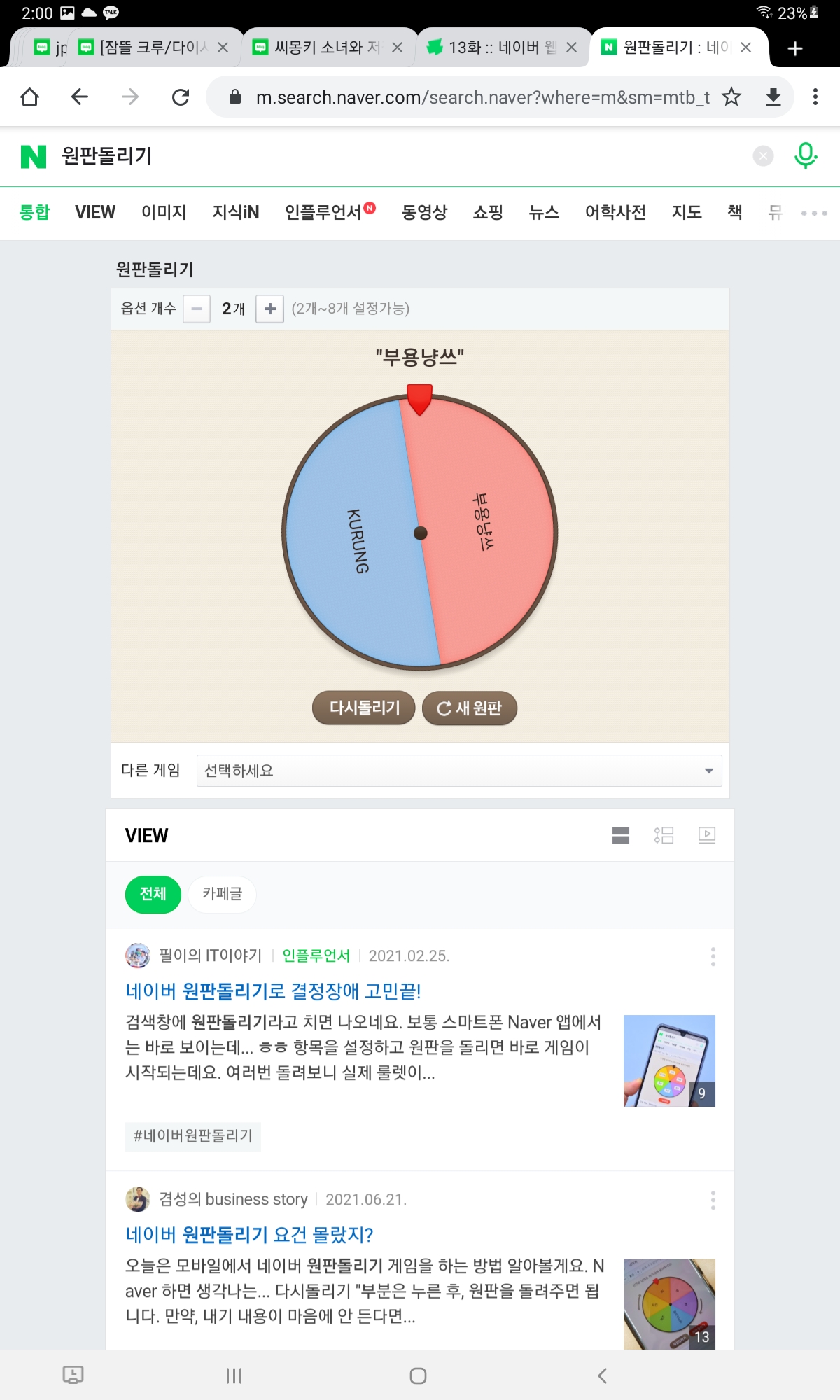This screenshot has height=1400, width=840.
Task: Tap the 새 원판 button
Action: (x=470, y=708)
